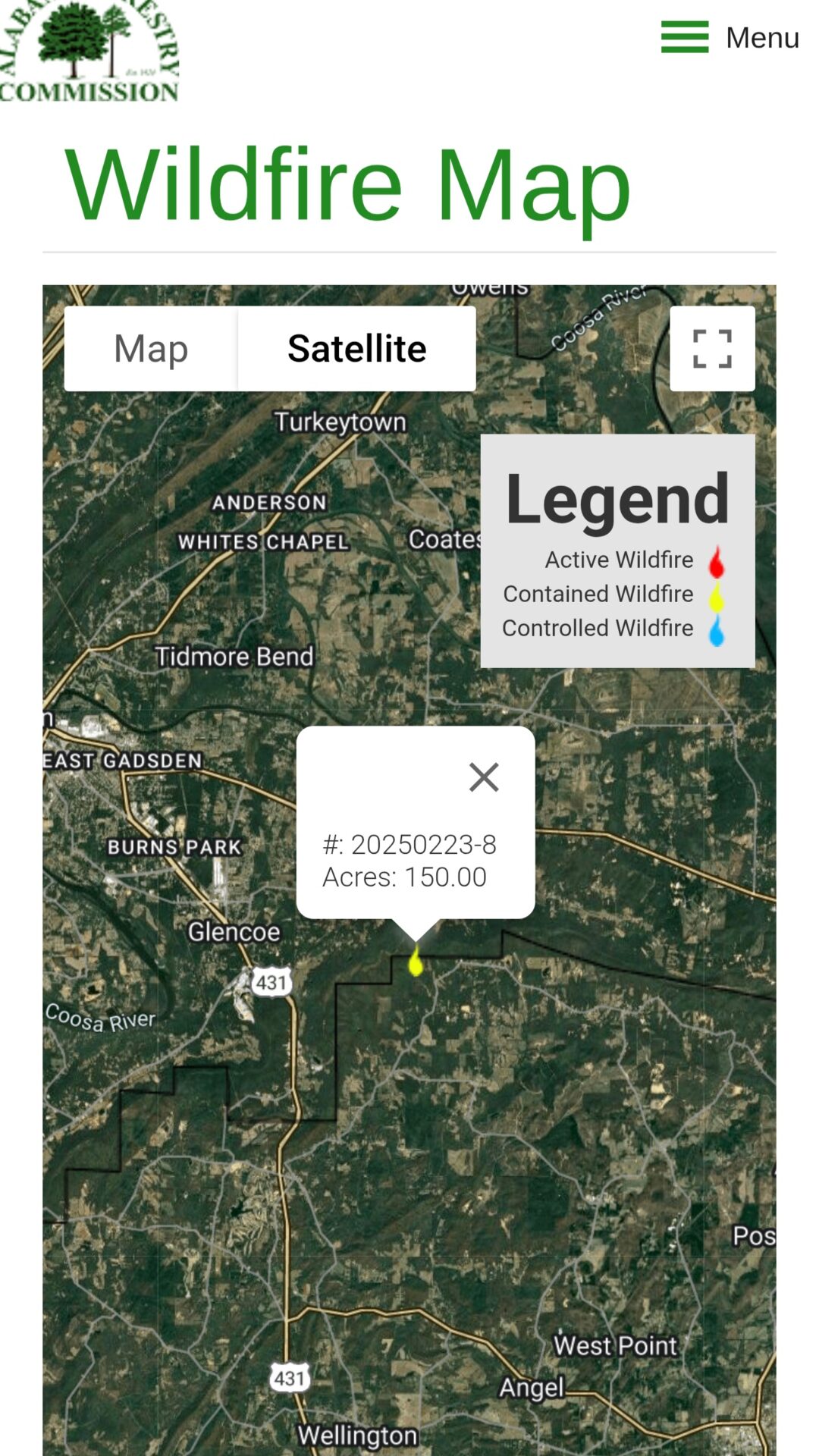The width and height of the screenshot is (819, 1456).
Task: Tap the yellow contained wildfire marker
Action: (416, 963)
